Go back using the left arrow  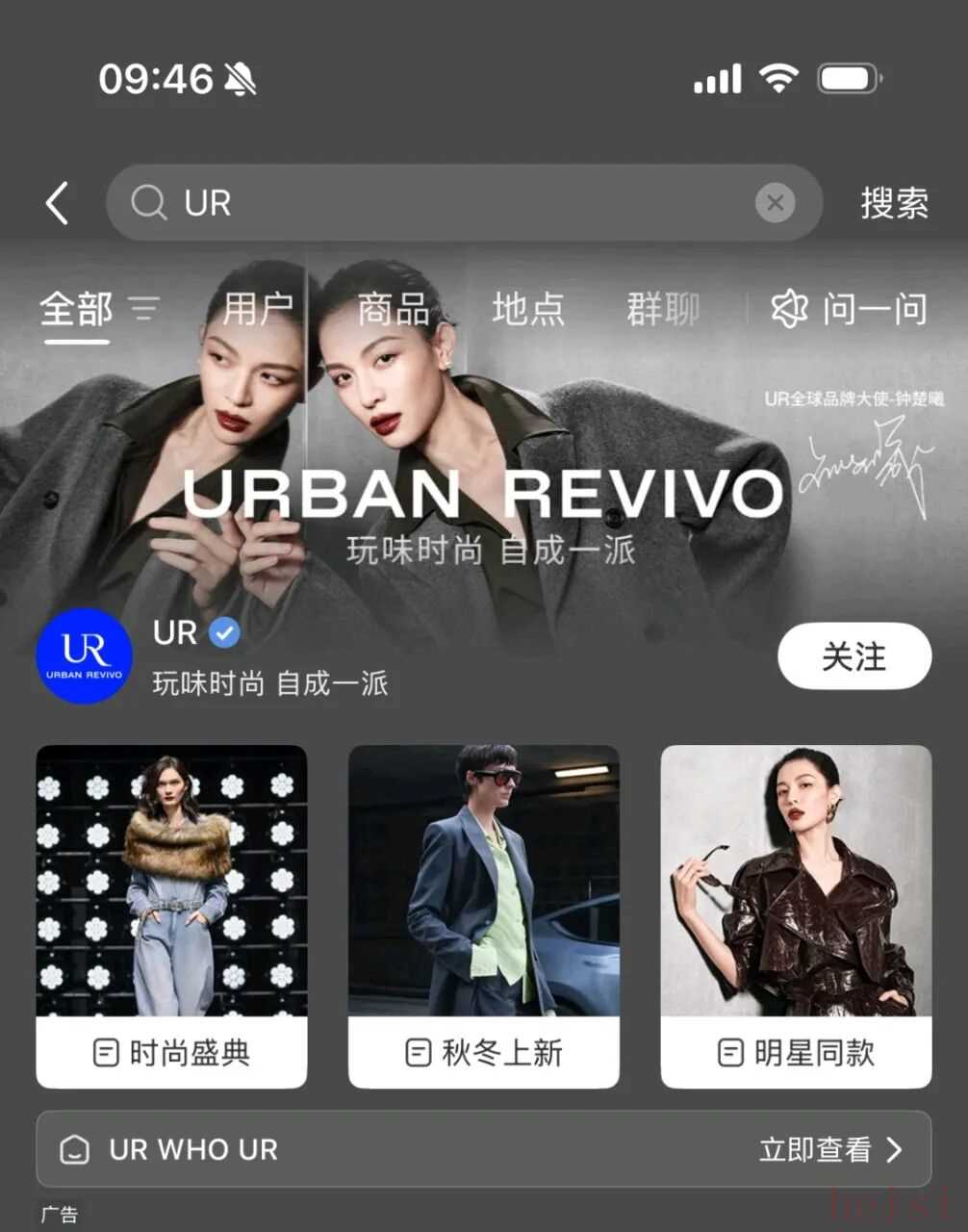pos(58,203)
